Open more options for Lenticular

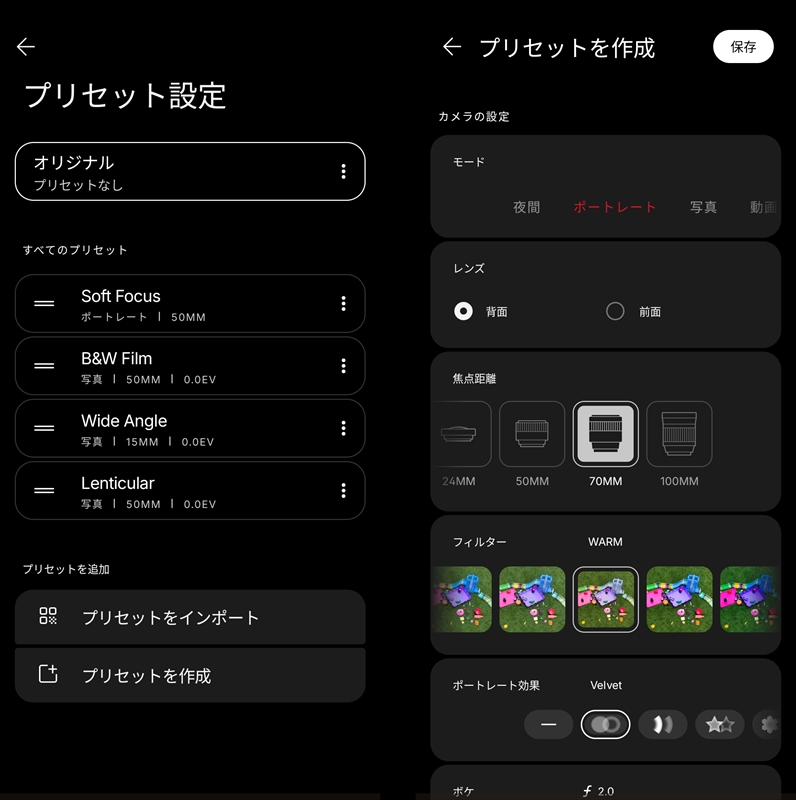[343, 490]
